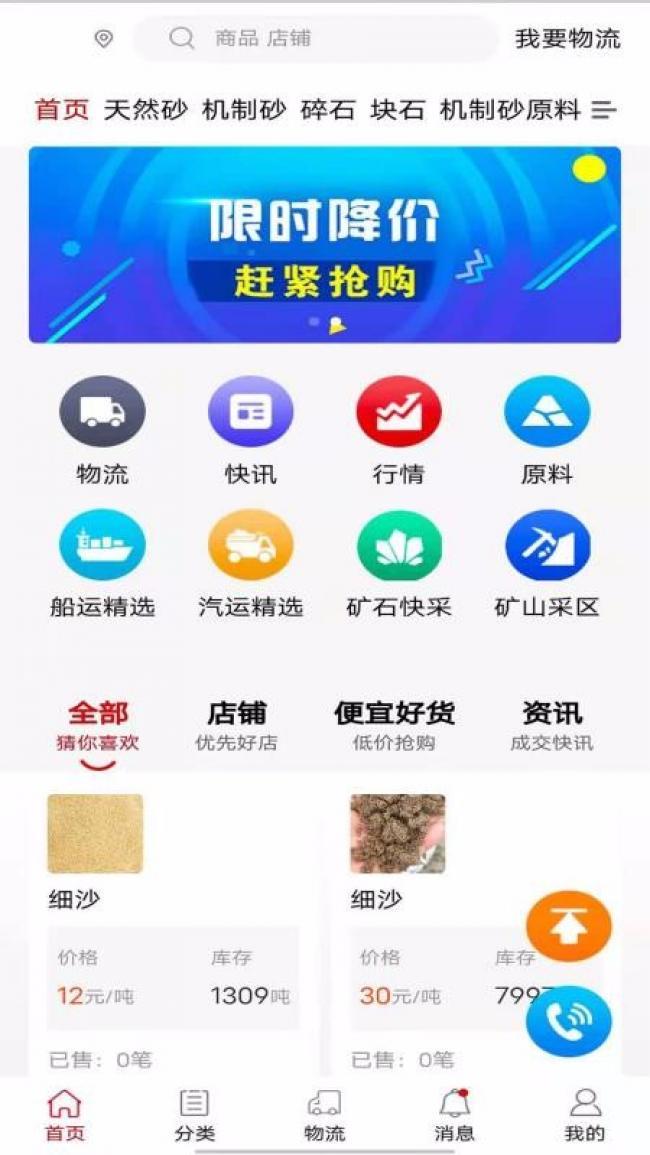Open the 消息 messages tab
Viewport: 650px width, 1155px height.
[454, 1115]
